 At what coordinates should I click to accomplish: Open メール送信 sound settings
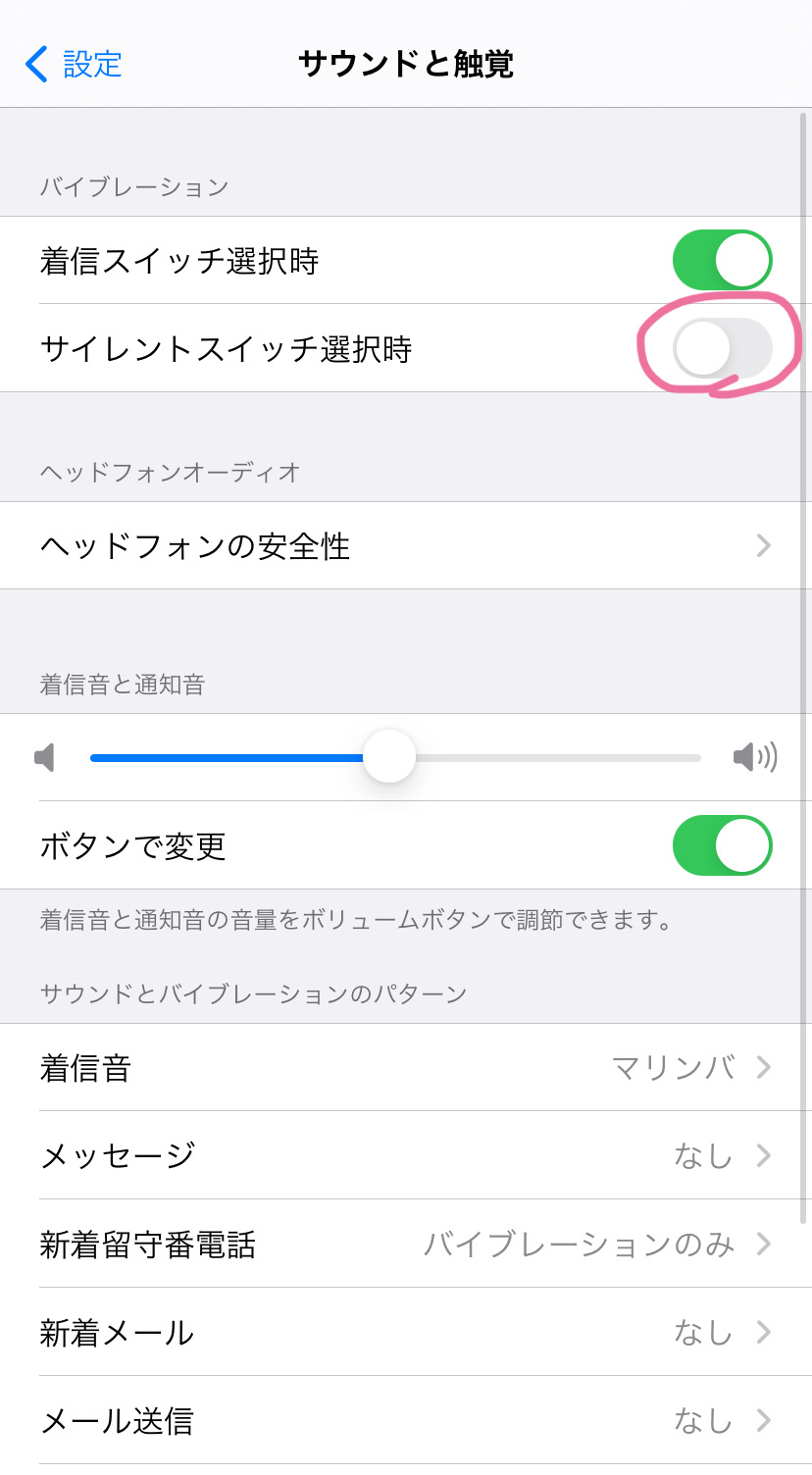click(x=406, y=1420)
